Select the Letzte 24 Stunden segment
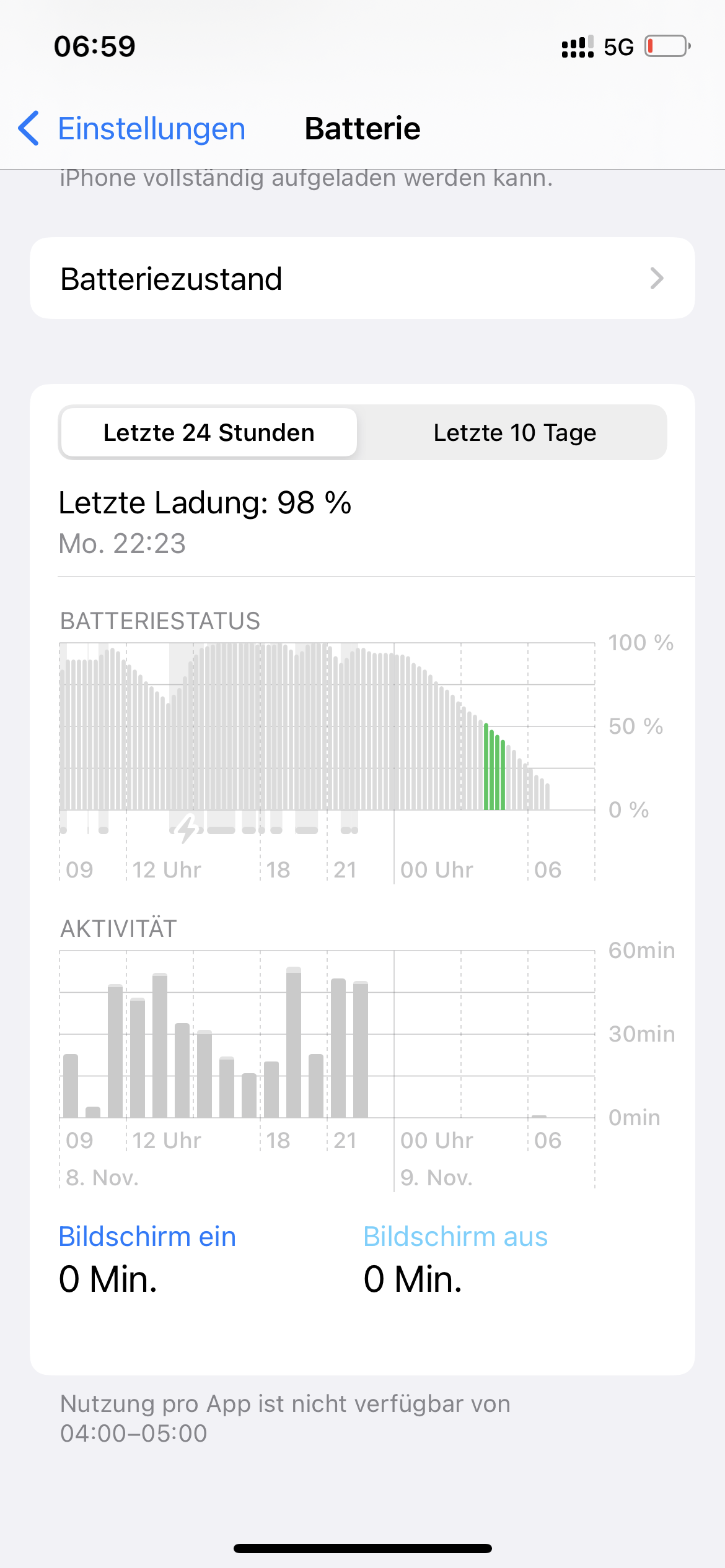 point(209,433)
